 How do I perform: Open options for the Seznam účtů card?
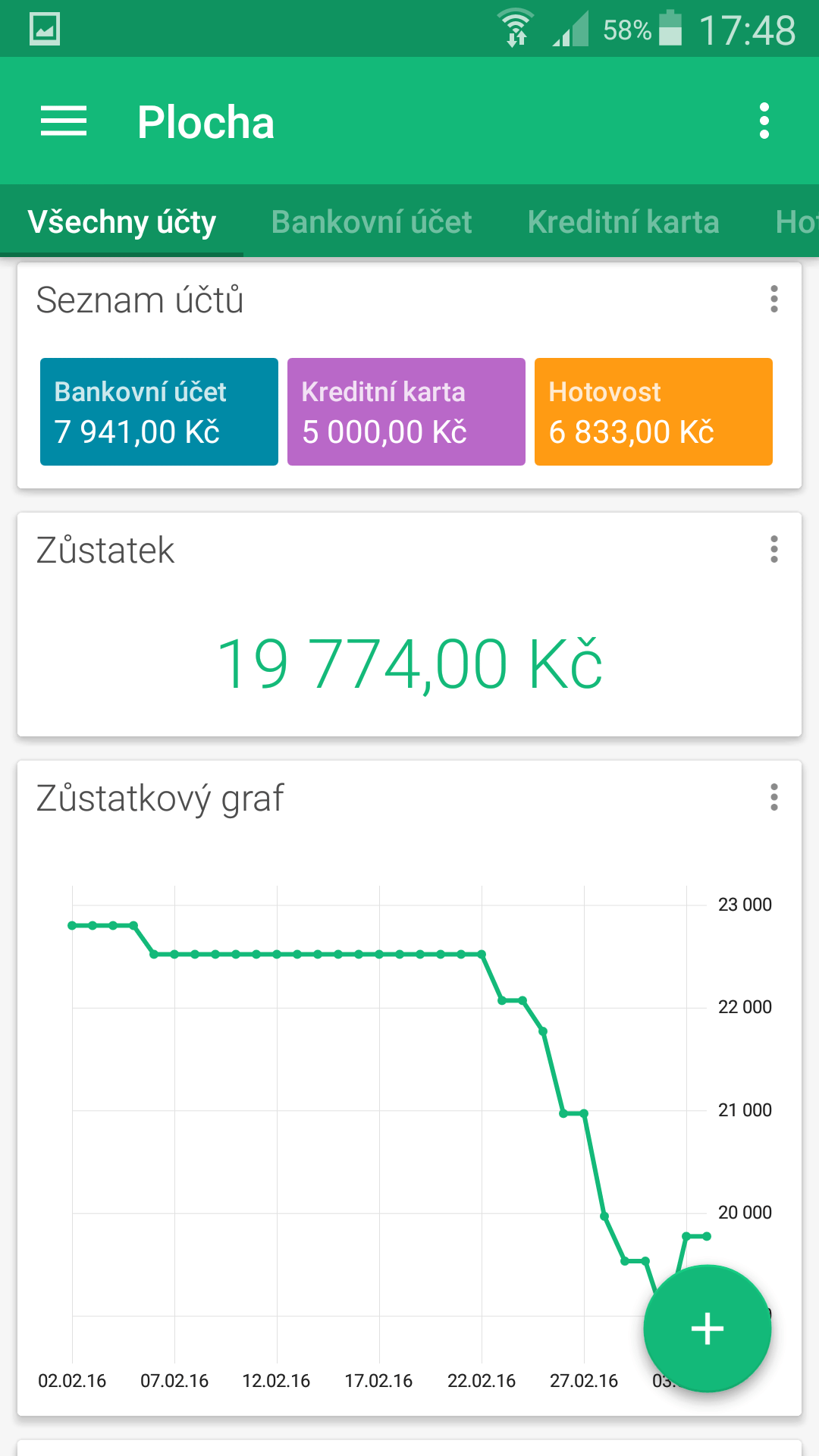point(774,300)
